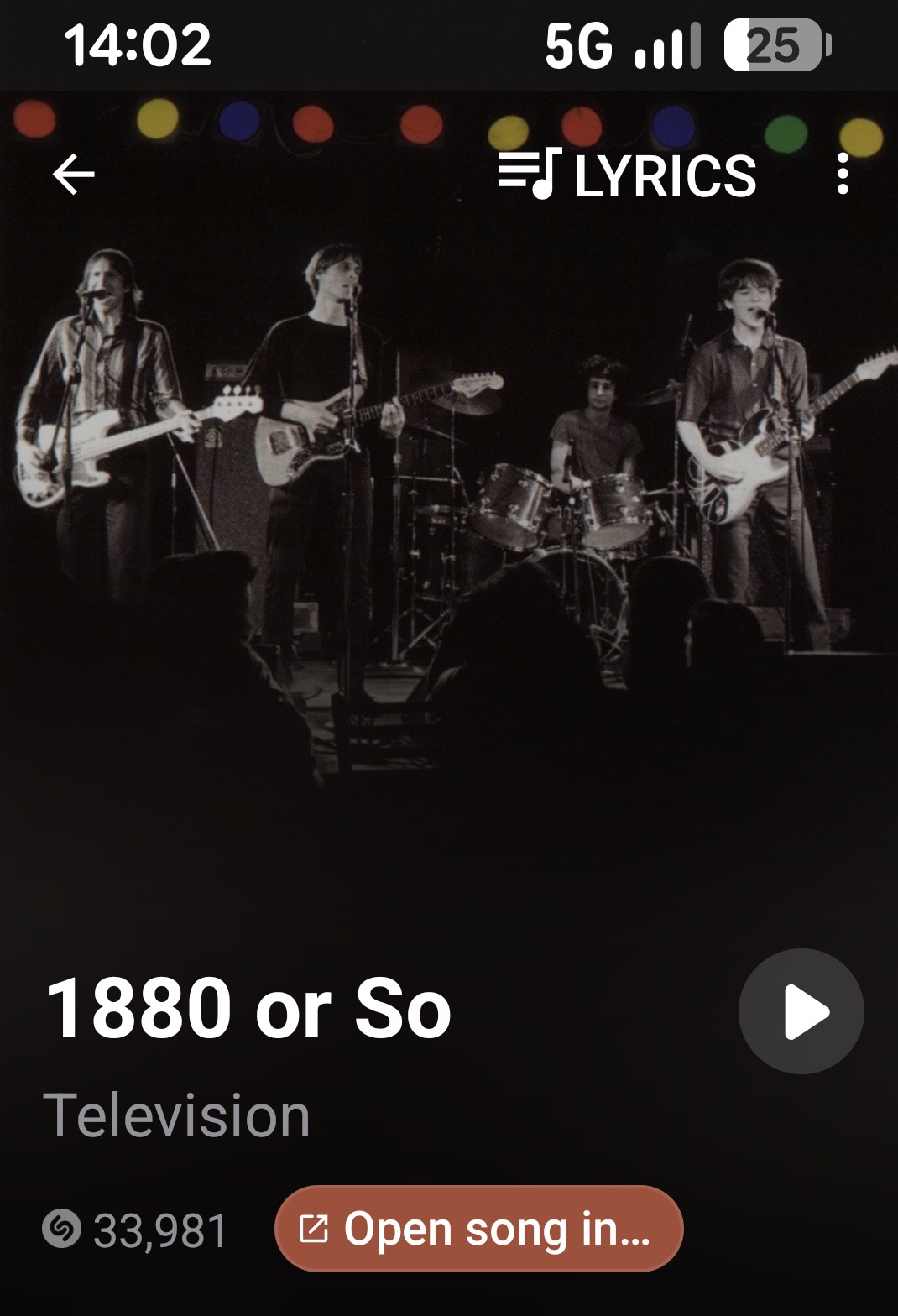Tap the Open song in… button
The height and width of the screenshot is (1316, 898).
(478, 1229)
